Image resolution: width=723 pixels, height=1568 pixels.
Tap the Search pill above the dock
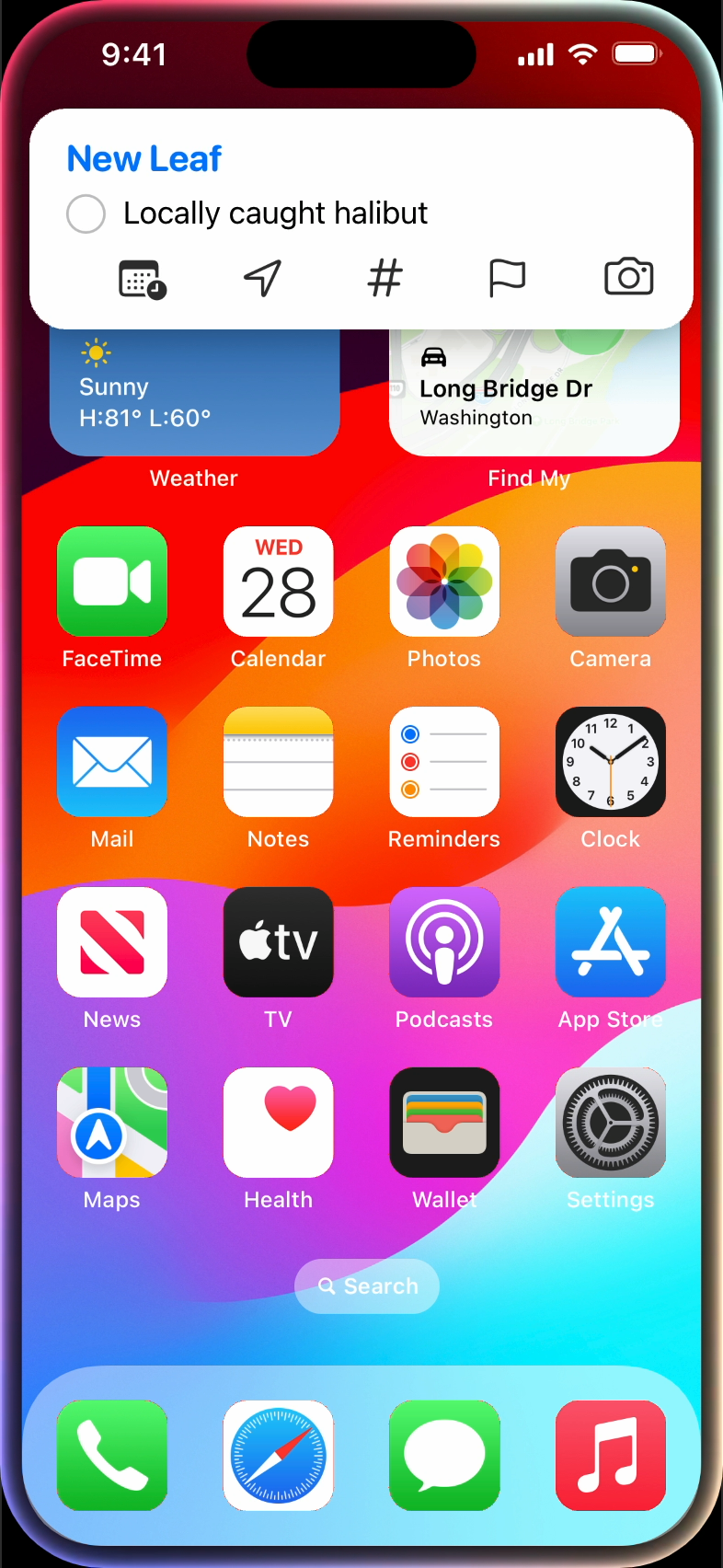pyautogui.click(x=367, y=1286)
